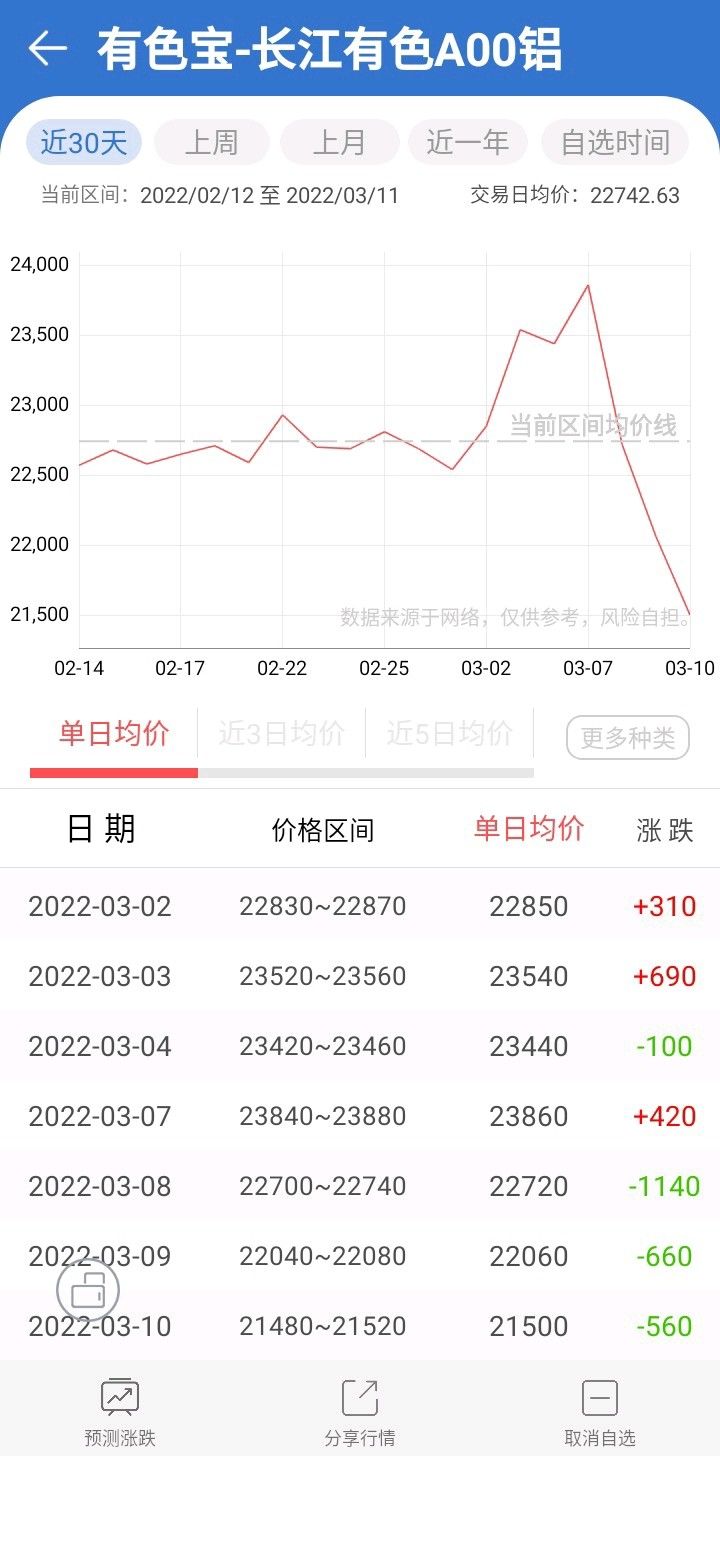Share the quotes with 分享行情
This screenshot has height=1544, width=720.
click(x=360, y=1410)
